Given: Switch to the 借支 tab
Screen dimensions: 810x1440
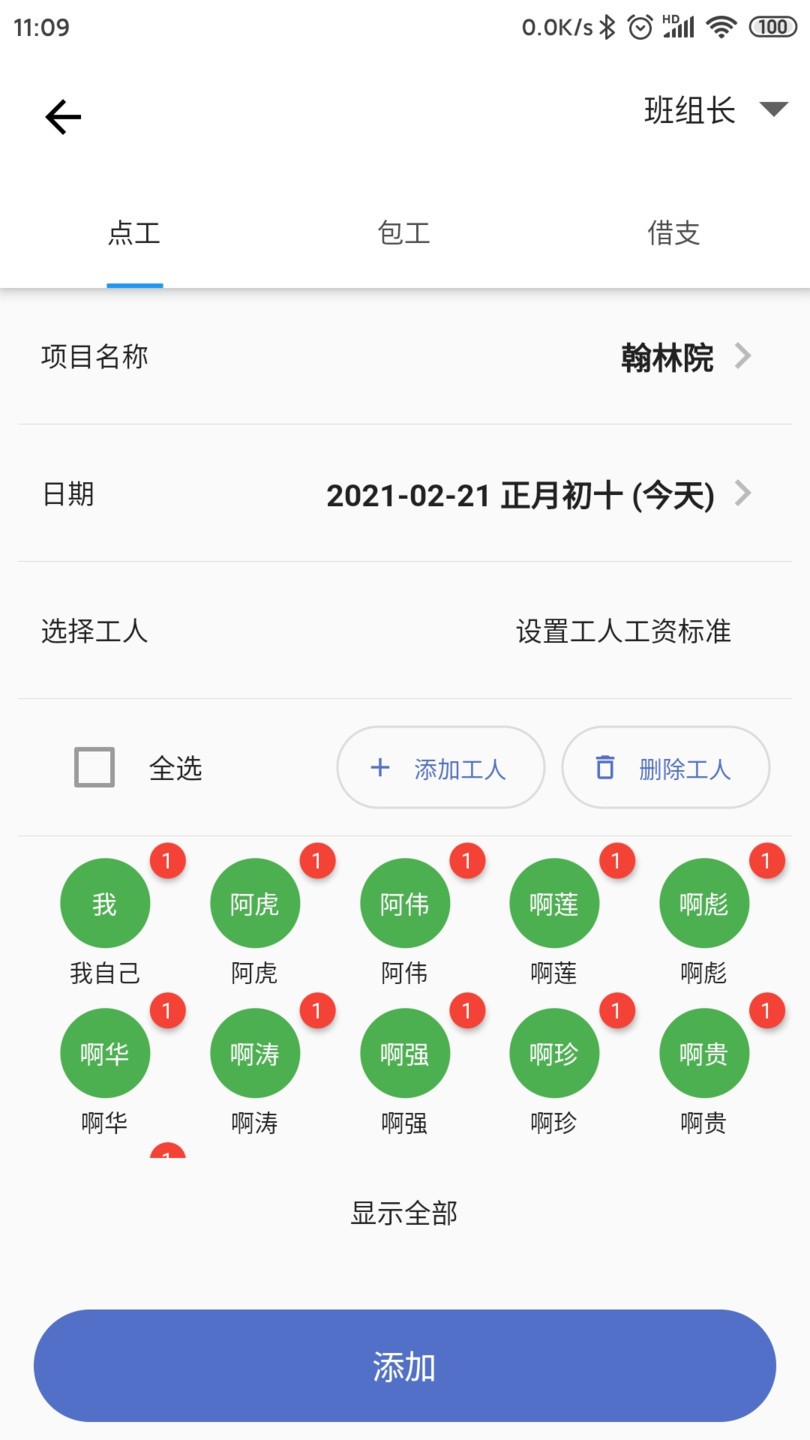Looking at the screenshot, I should pos(674,232).
